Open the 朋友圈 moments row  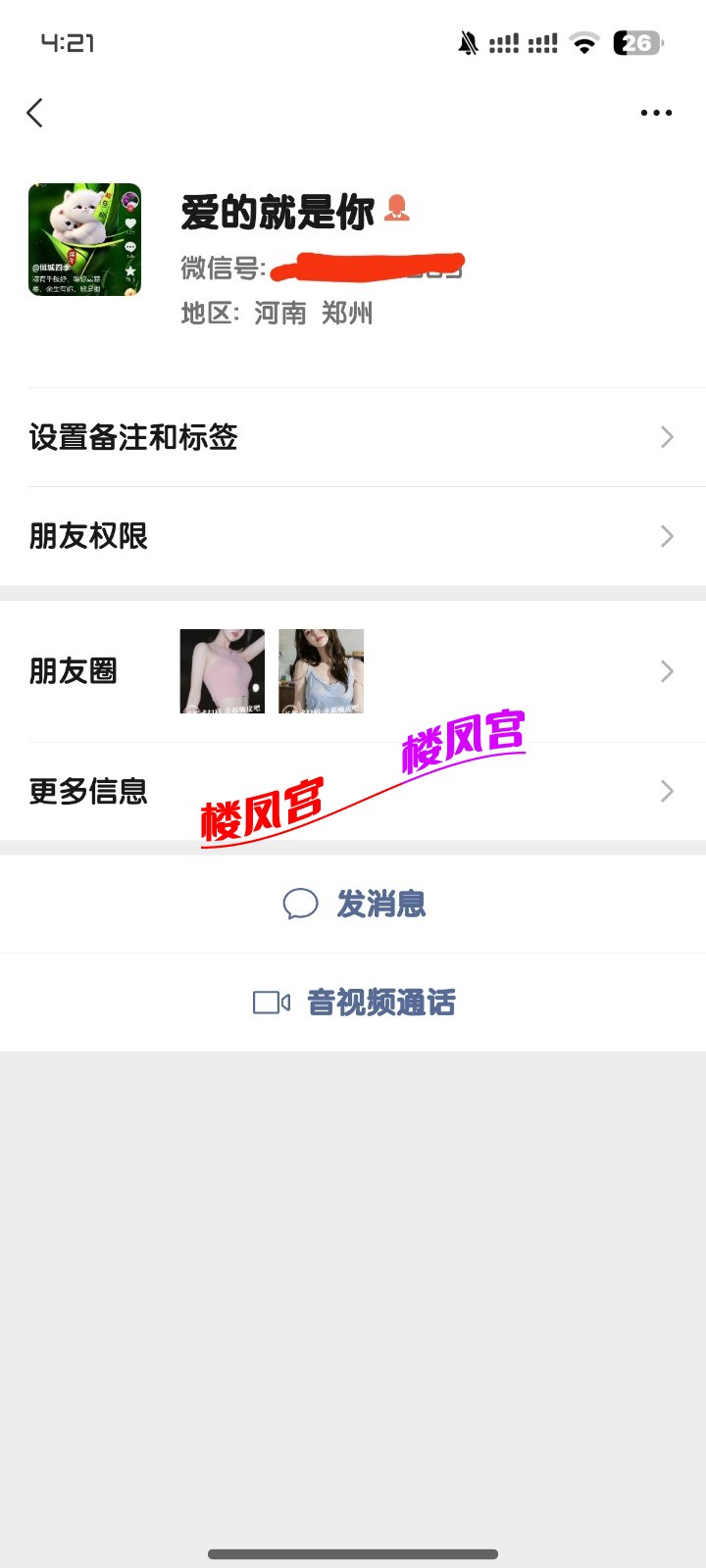[x=353, y=671]
